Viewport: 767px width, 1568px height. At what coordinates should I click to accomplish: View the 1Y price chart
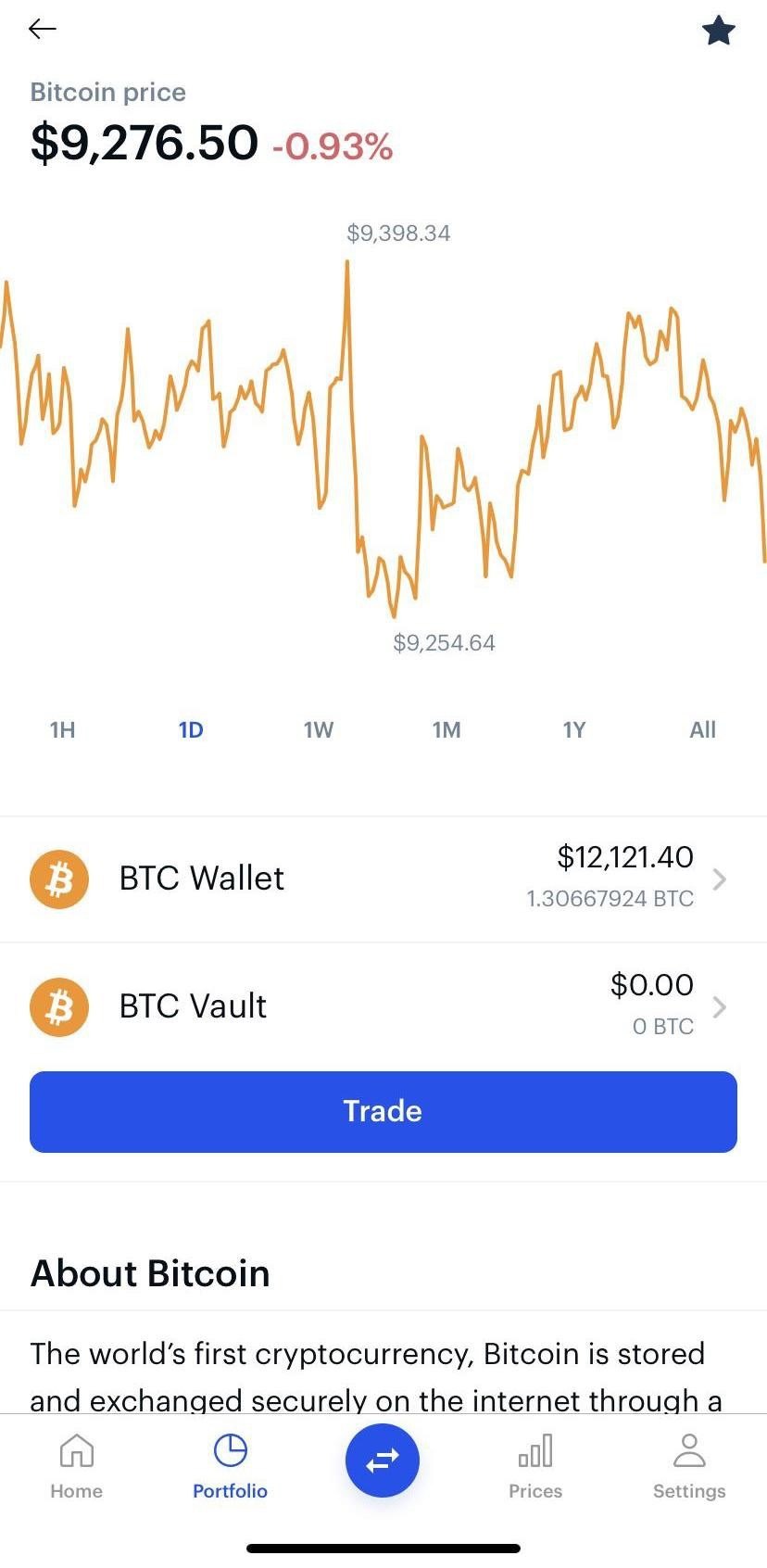pyautogui.click(x=574, y=730)
